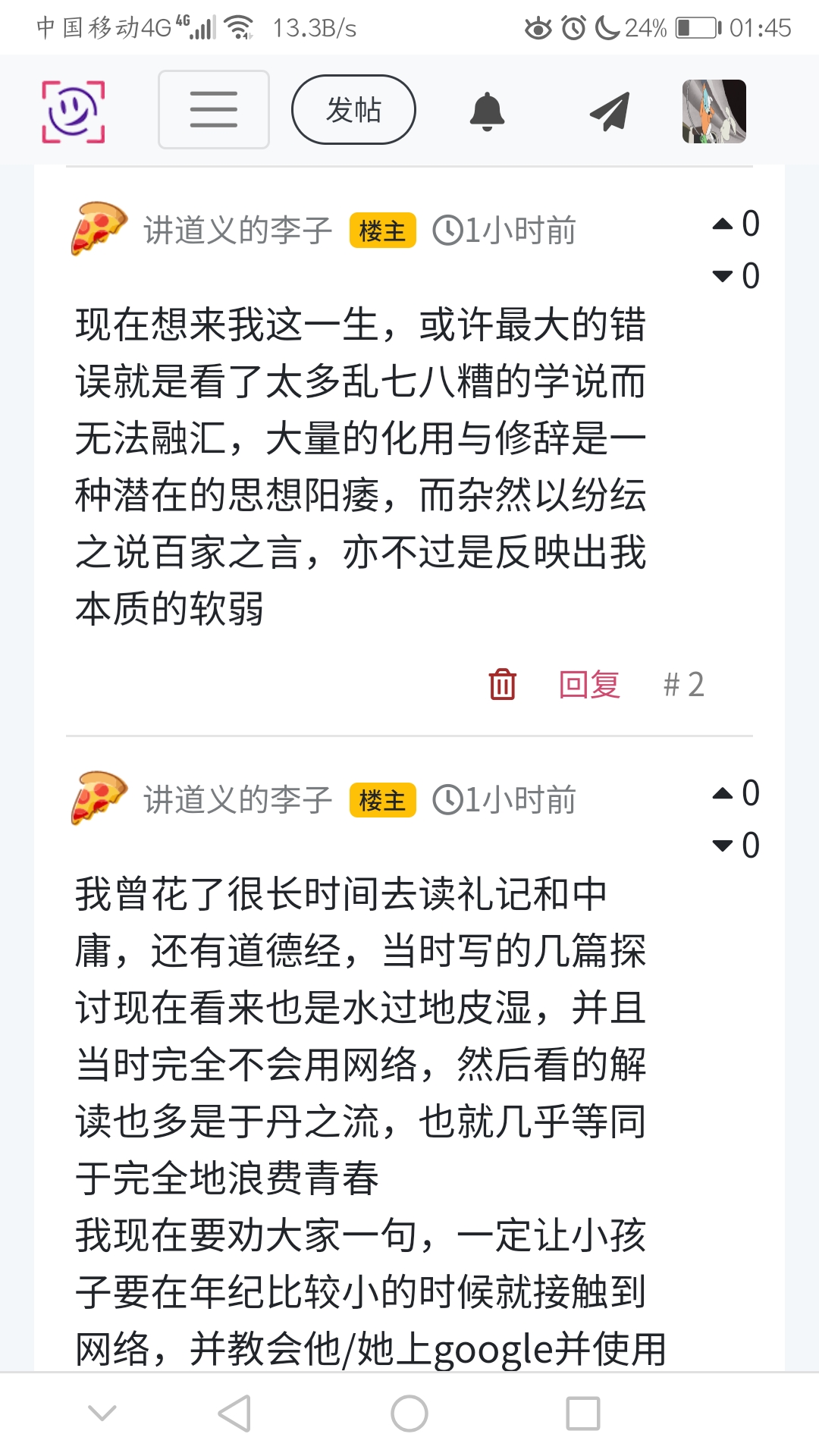Open the notifications bell

[x=487, y=111]
